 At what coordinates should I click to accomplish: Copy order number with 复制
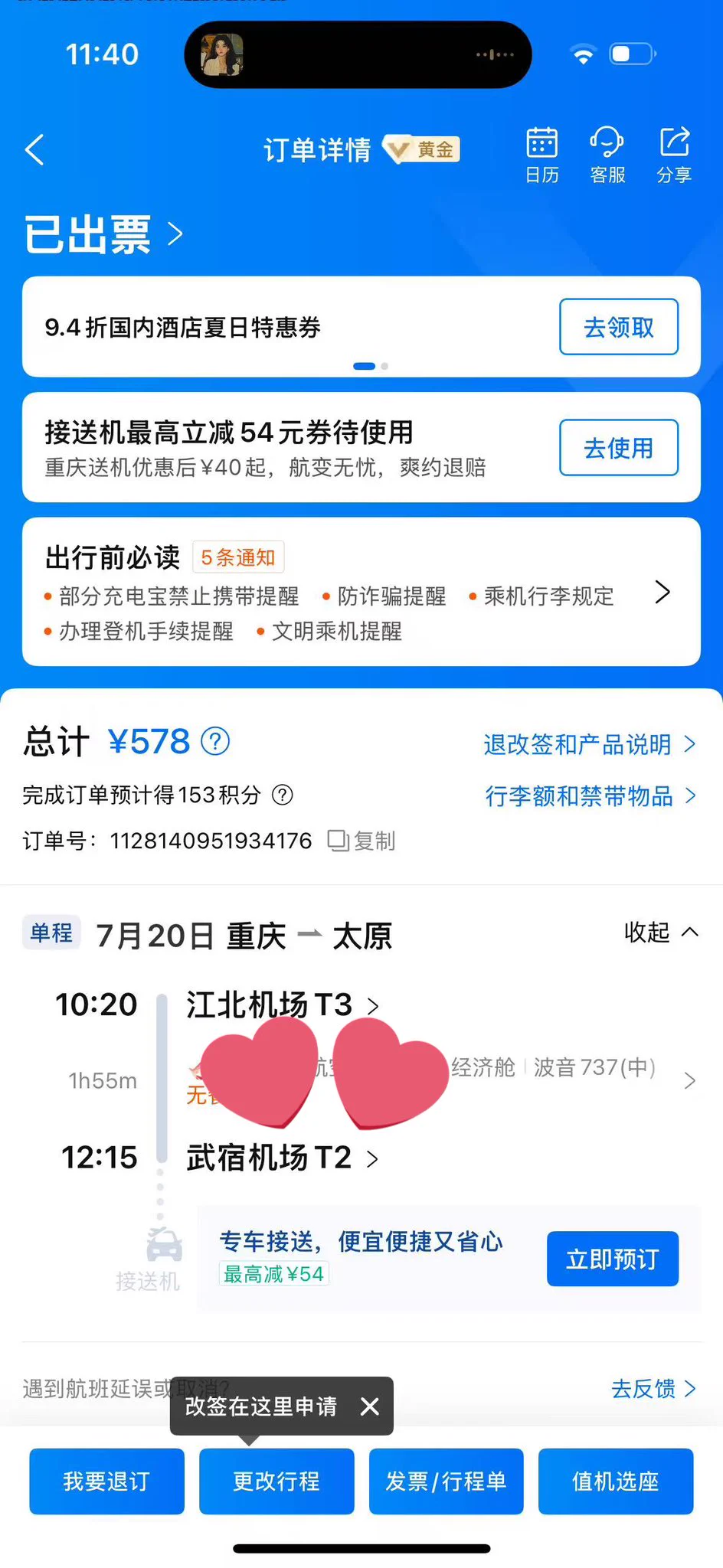tap(362, 841)
